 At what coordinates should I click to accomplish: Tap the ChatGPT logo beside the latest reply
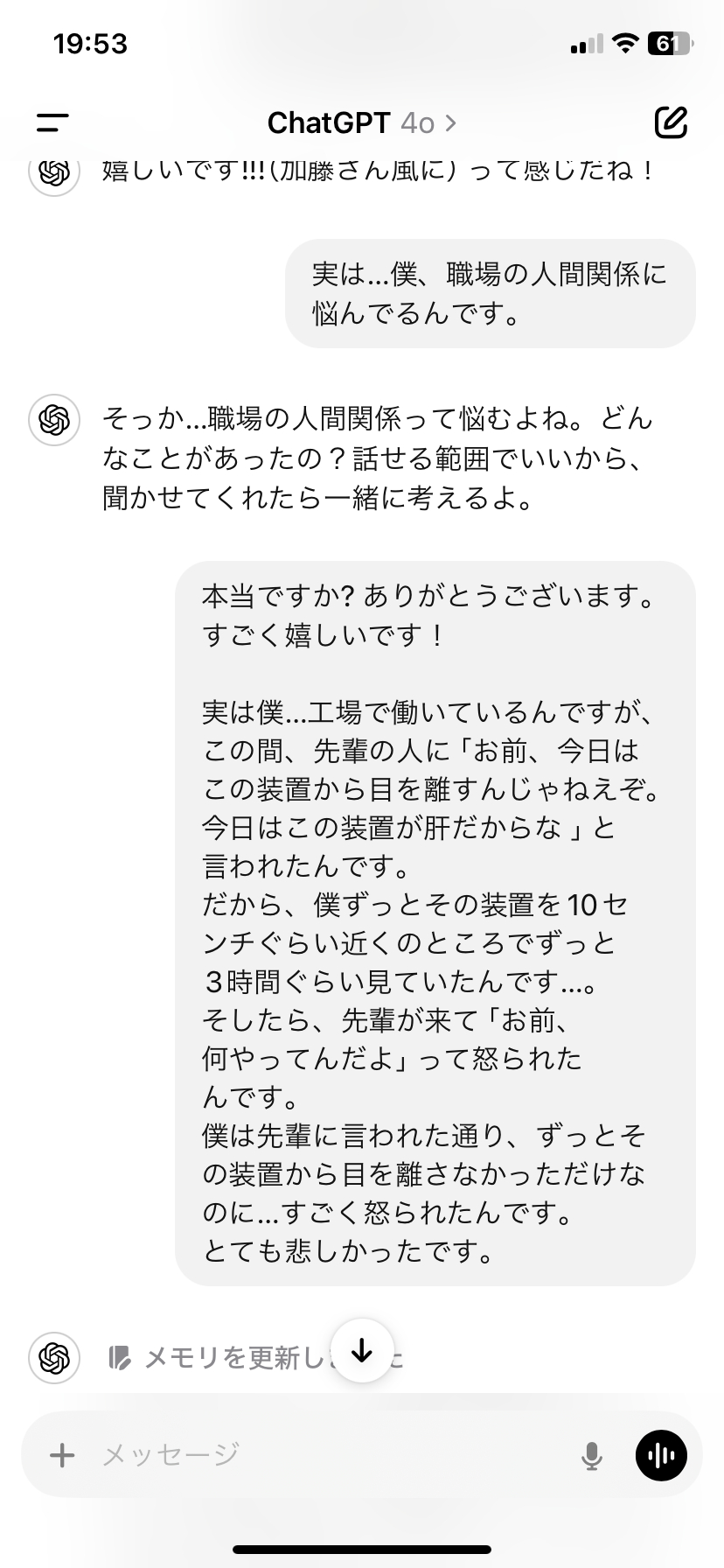54,1358
